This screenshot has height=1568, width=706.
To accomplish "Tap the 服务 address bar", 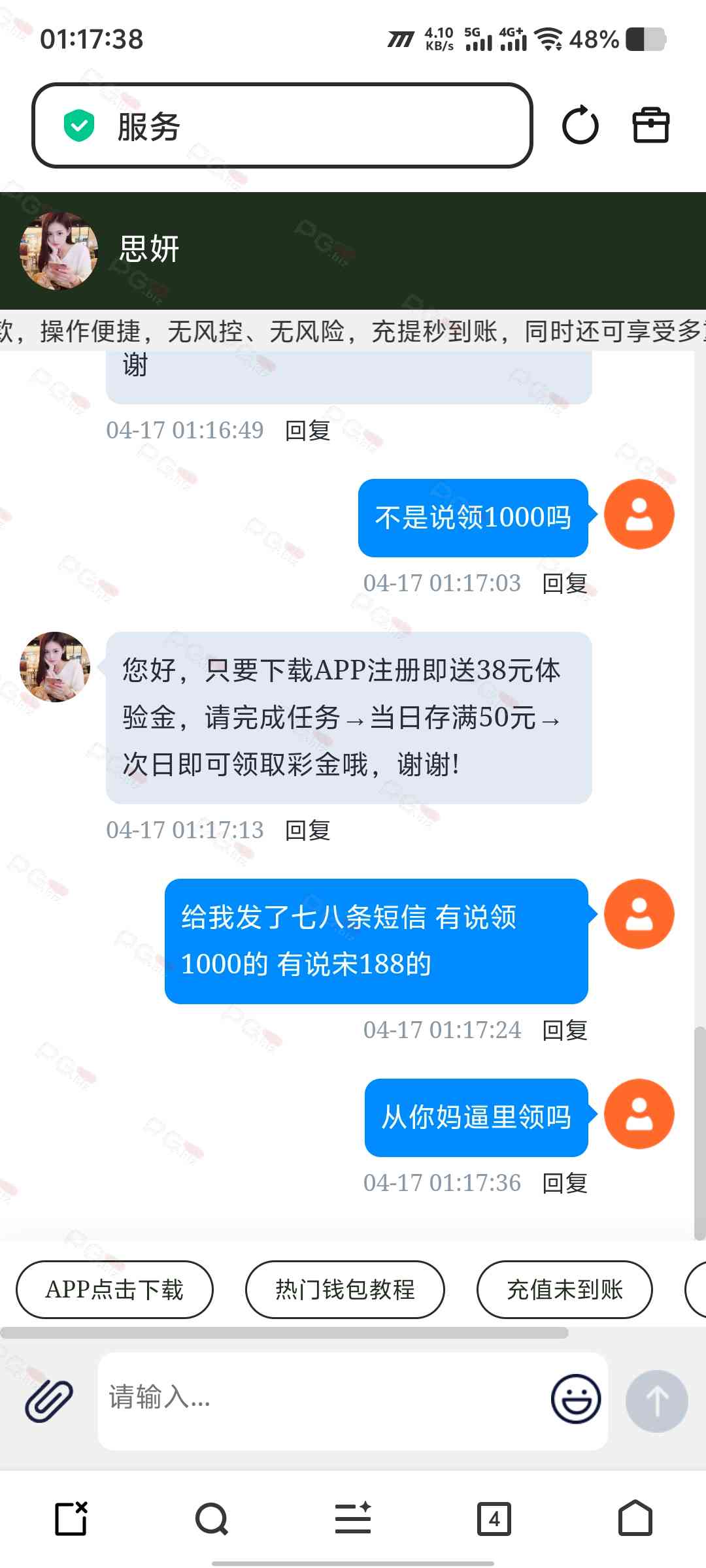I will click(x=281, y=125).
